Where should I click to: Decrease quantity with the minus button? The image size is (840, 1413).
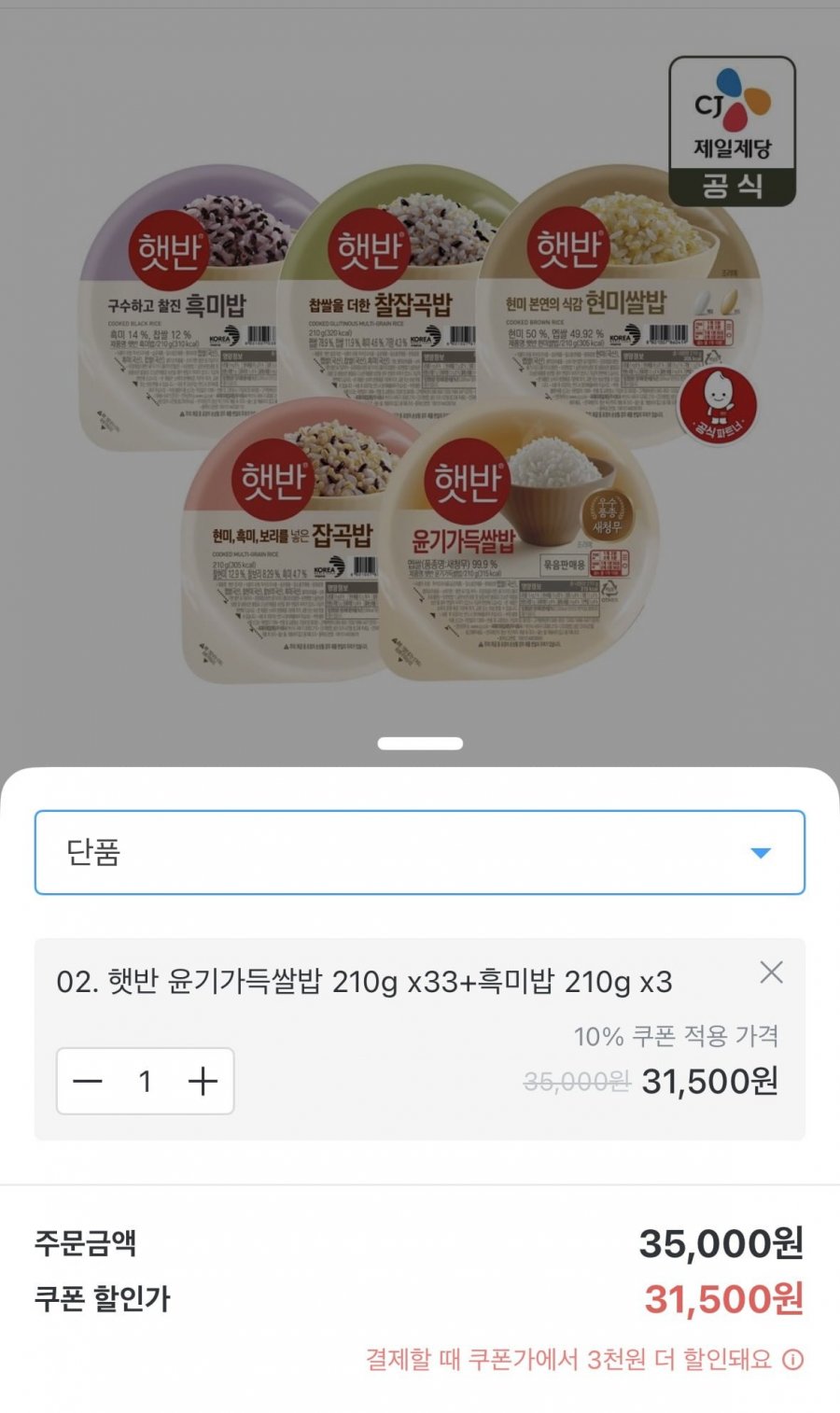[x=88, y=1081]
